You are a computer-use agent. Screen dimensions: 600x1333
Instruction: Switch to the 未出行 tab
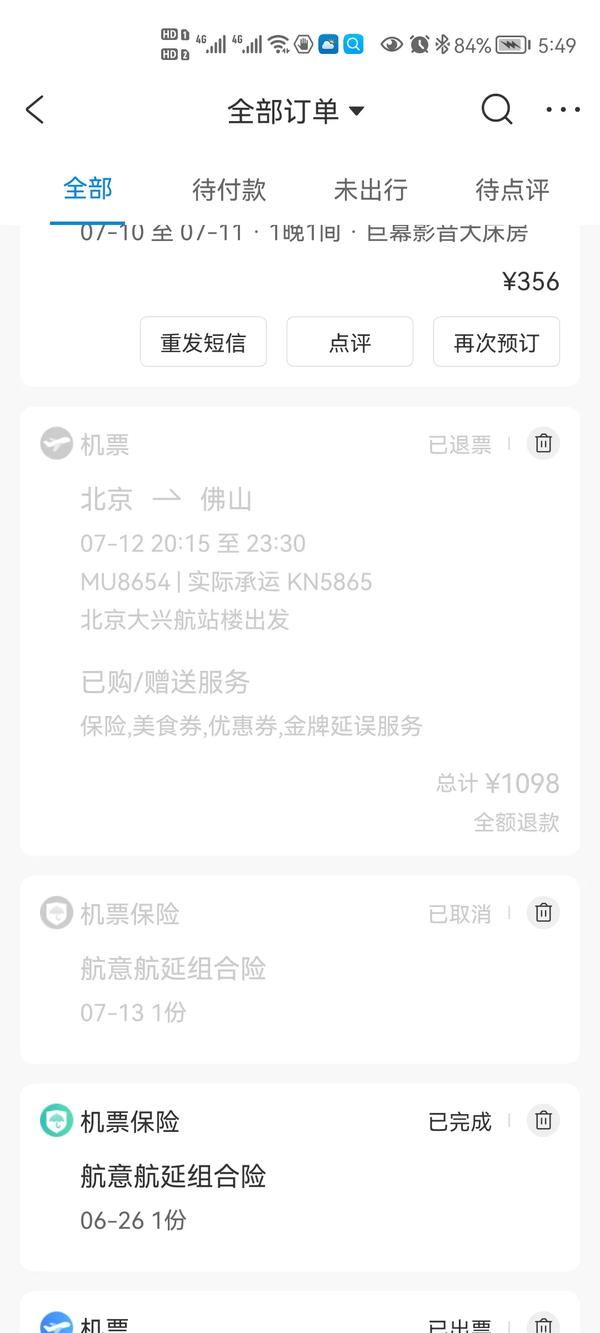[x=370, y=189]
